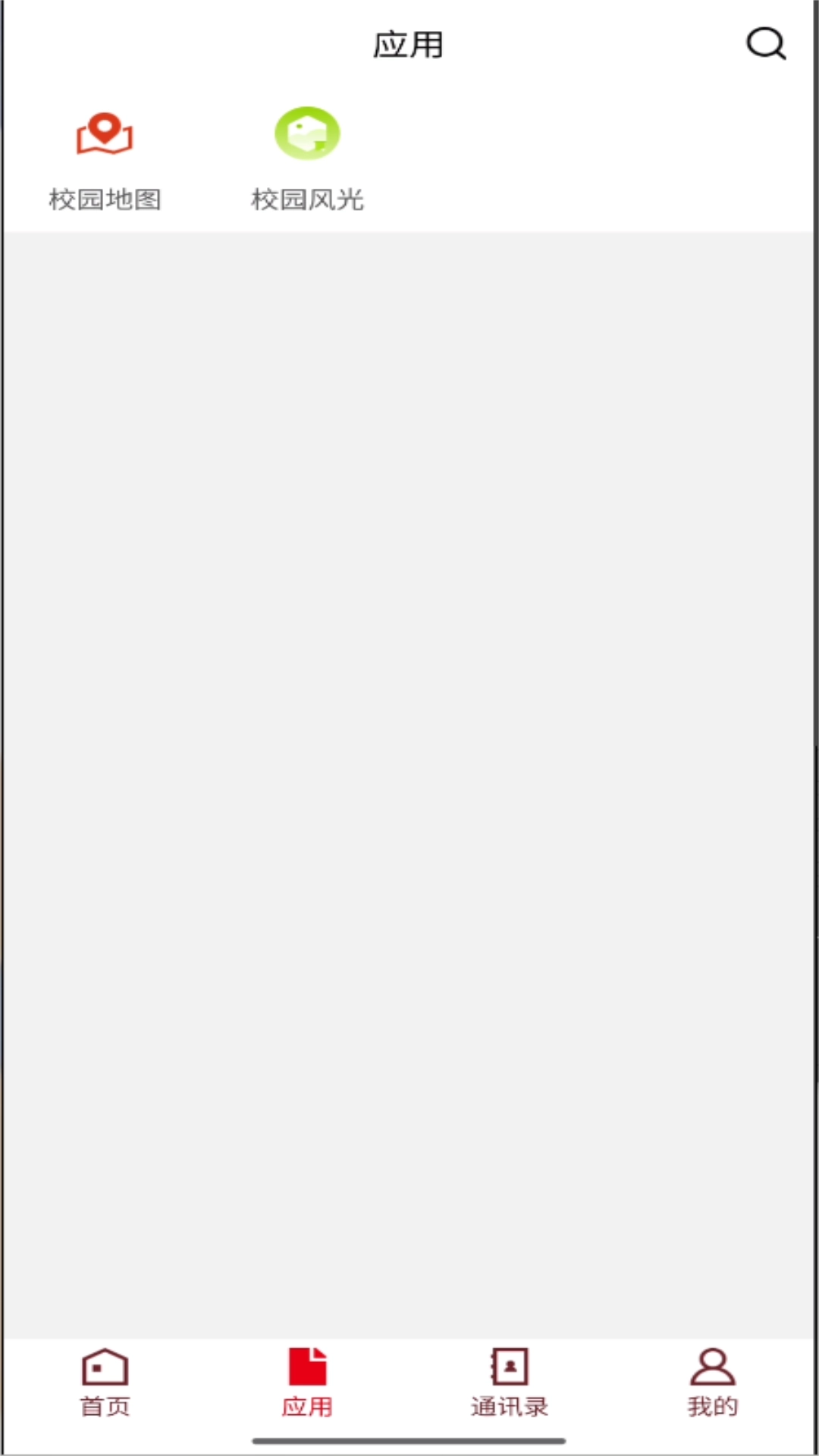Open the search icon
Screen dimensions: 819x1456
[x=765, y=44]
